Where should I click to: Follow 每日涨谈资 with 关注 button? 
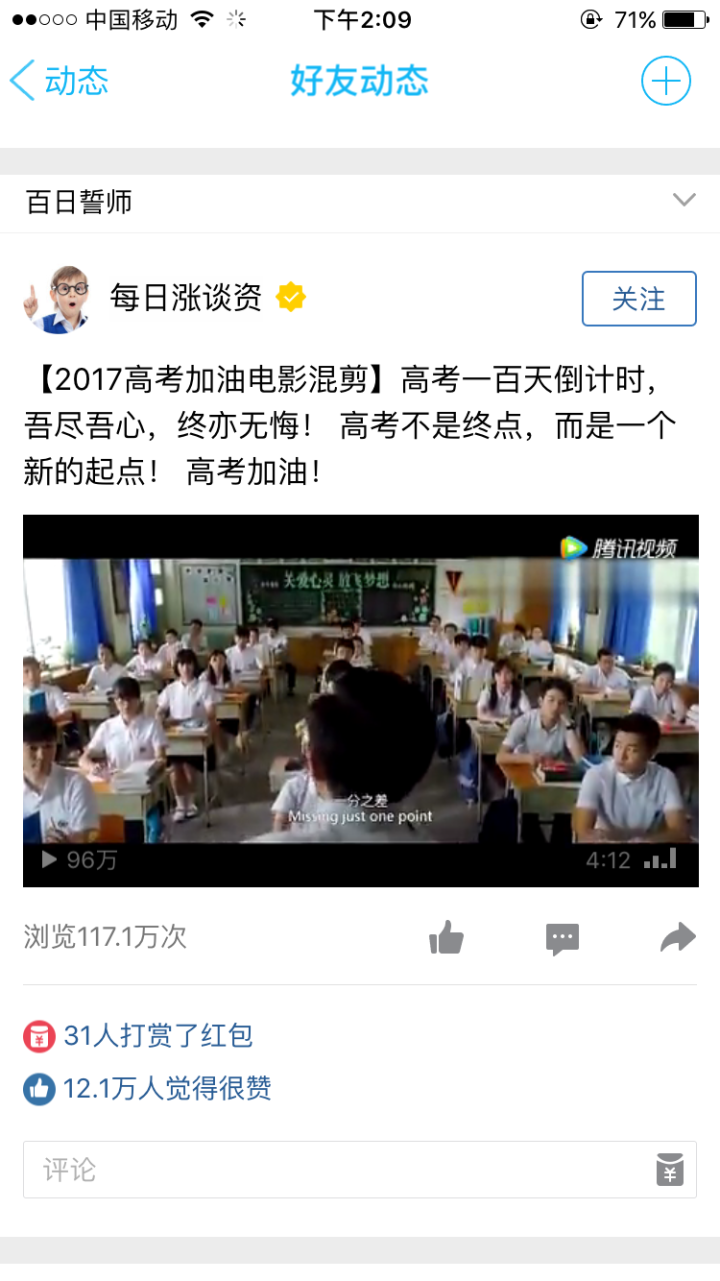638,298
